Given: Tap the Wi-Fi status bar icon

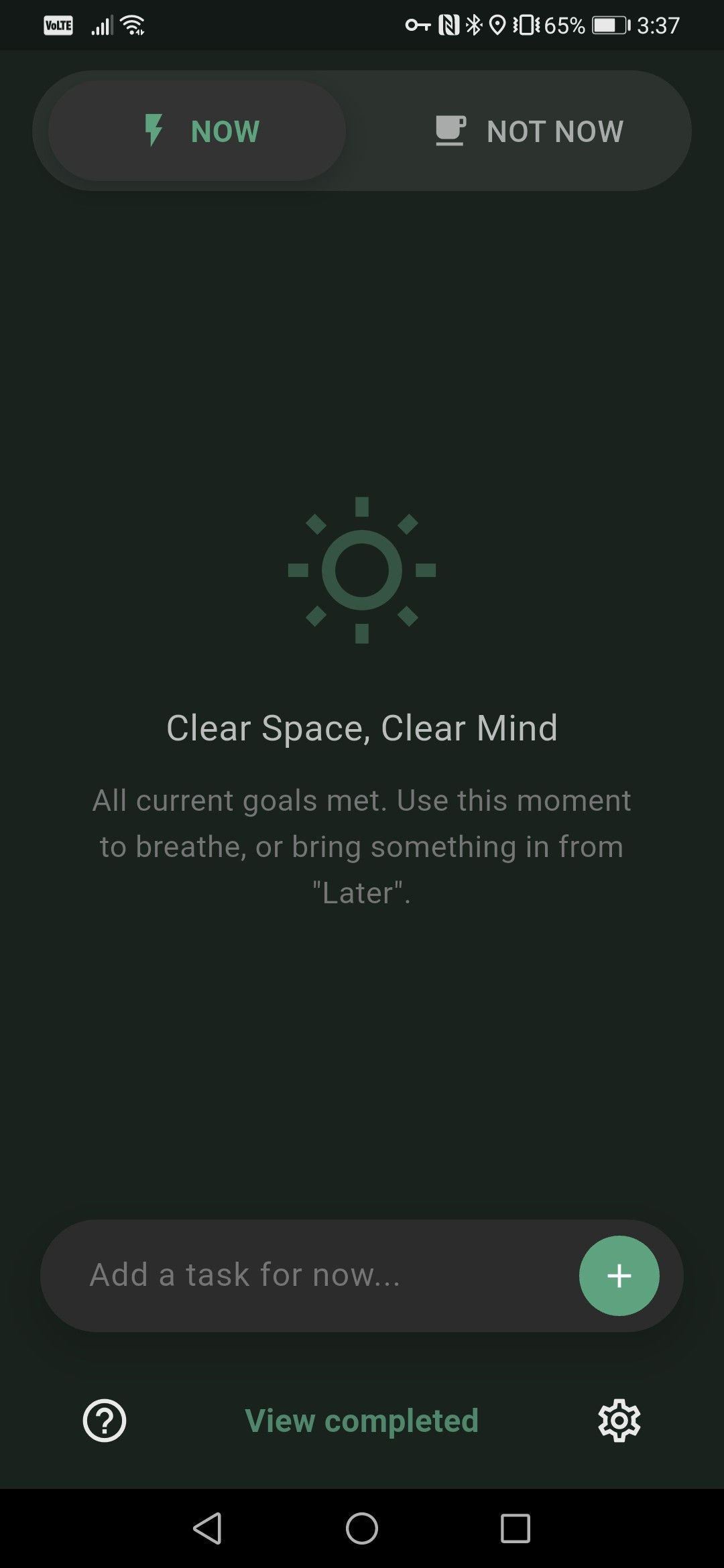Looking at the screenshot, I should pyautogui.click(x=131, y=24).
